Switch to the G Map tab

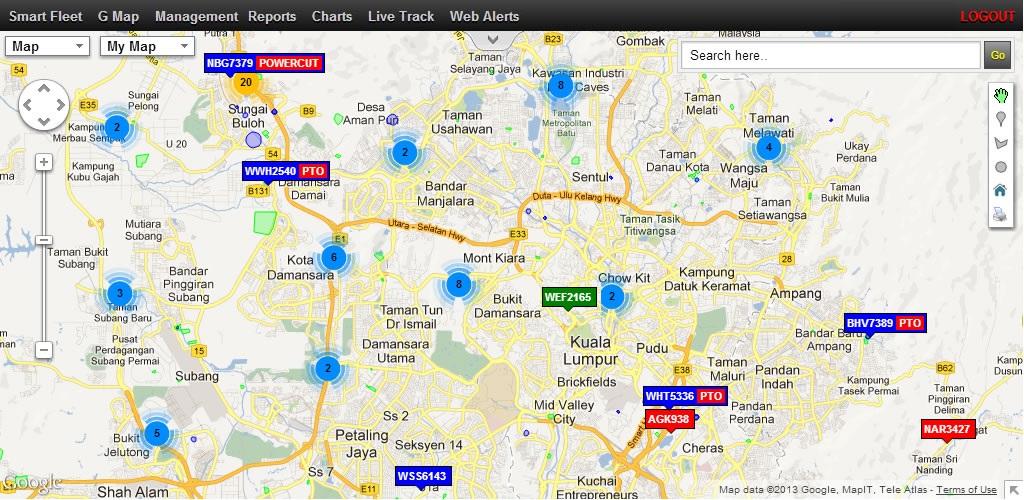[x=118, y=16]
